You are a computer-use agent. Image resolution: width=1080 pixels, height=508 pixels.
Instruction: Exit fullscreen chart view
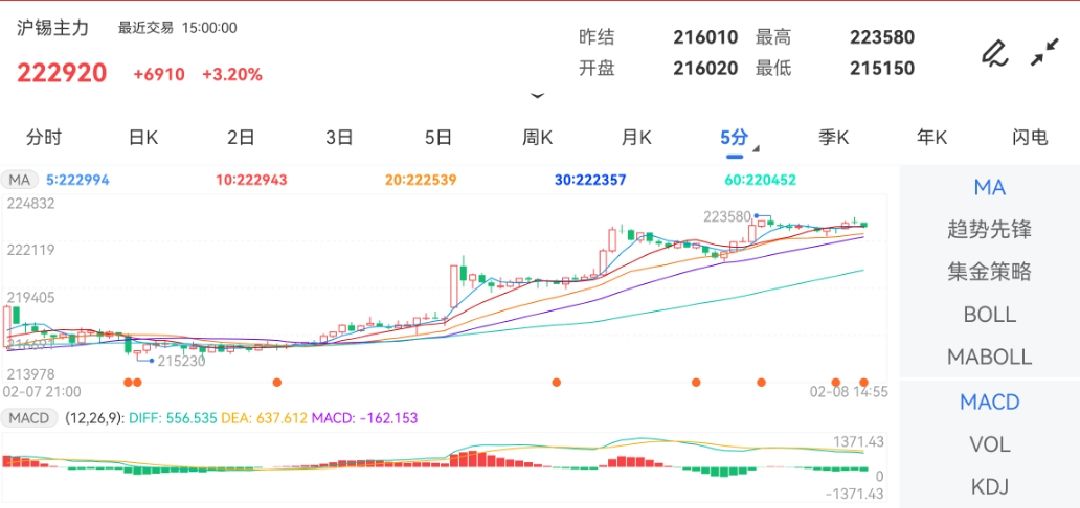(1045, 53)
